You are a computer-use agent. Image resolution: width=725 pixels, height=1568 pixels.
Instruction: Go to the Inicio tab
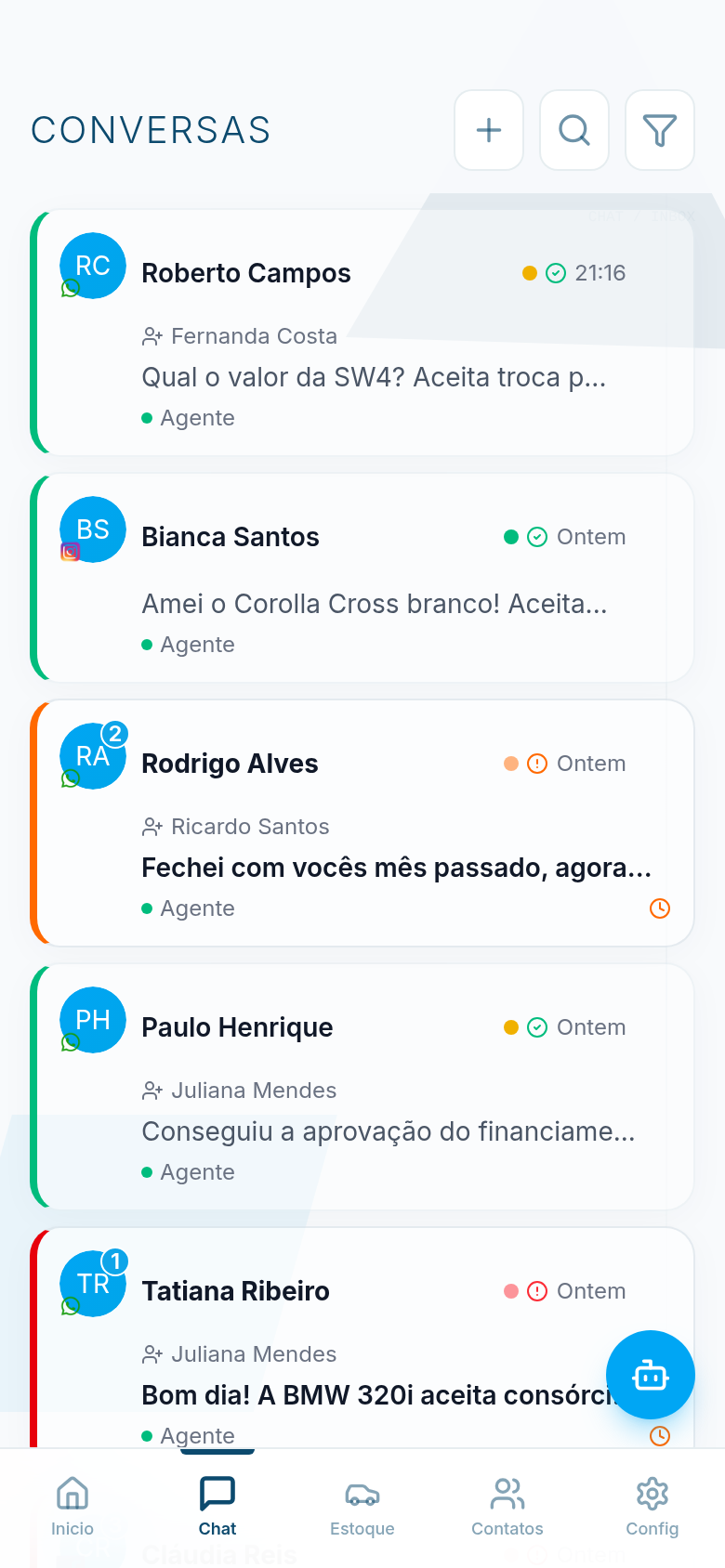click(72, 1507)
